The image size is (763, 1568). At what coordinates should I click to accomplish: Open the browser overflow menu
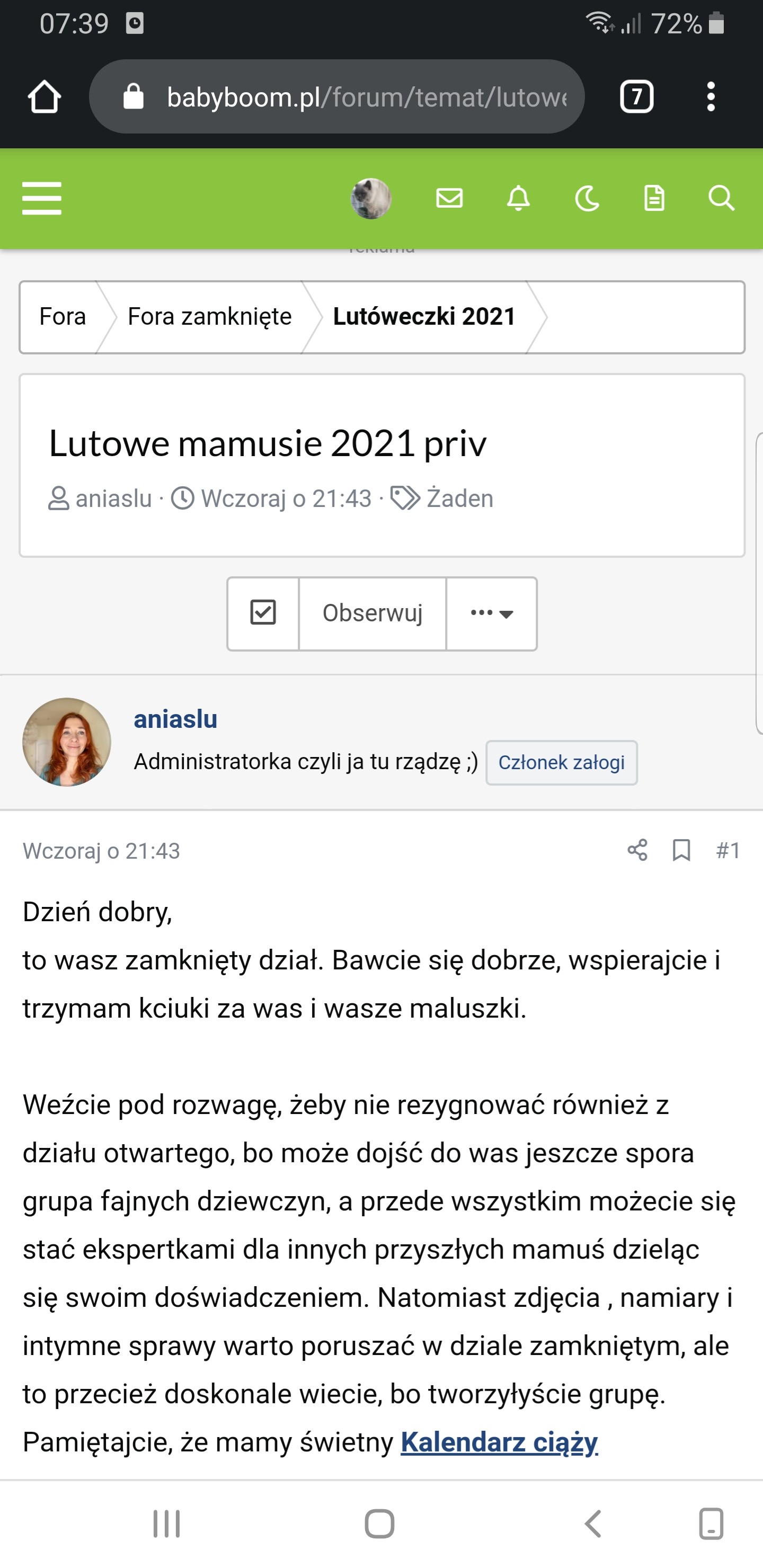[x=711, y=97]
